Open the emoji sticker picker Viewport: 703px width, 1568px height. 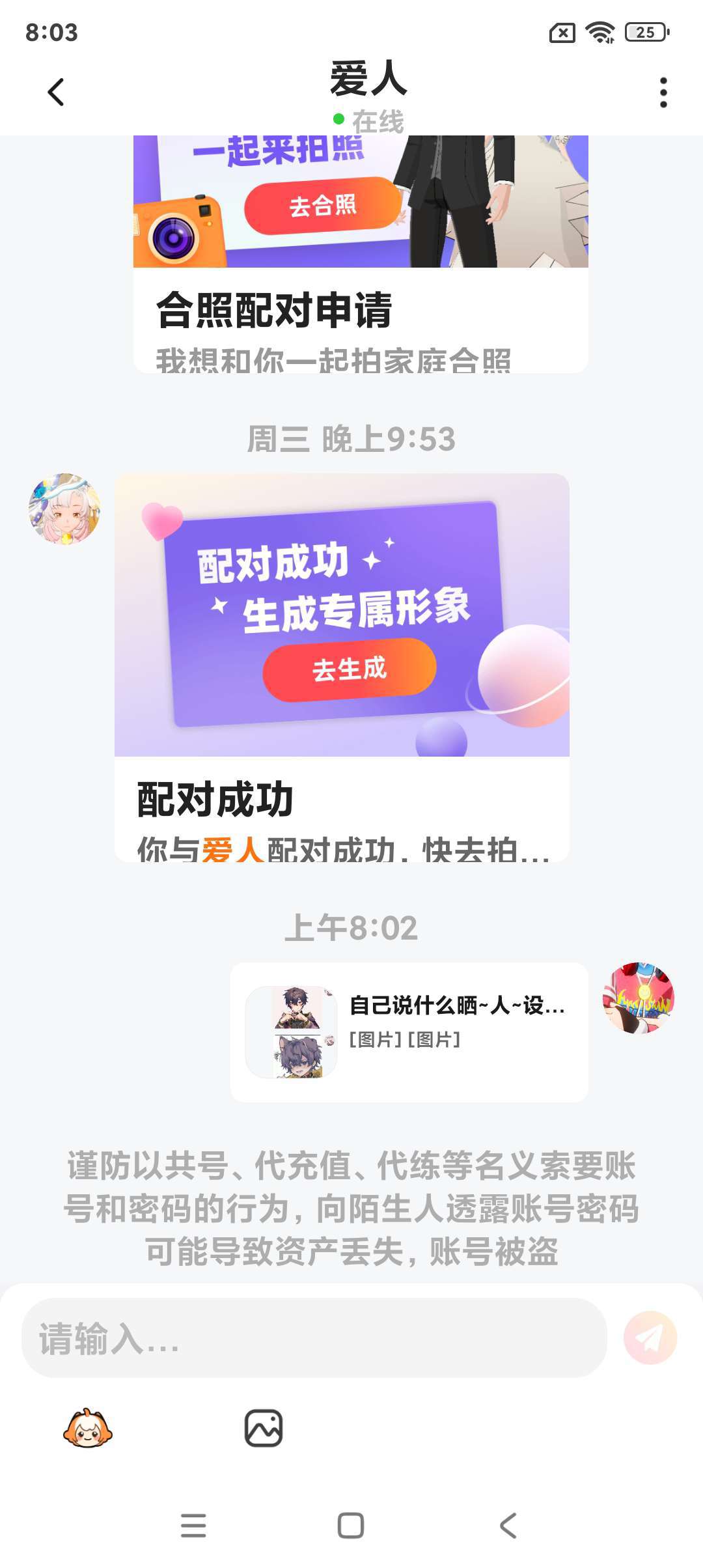(88, 1428)
